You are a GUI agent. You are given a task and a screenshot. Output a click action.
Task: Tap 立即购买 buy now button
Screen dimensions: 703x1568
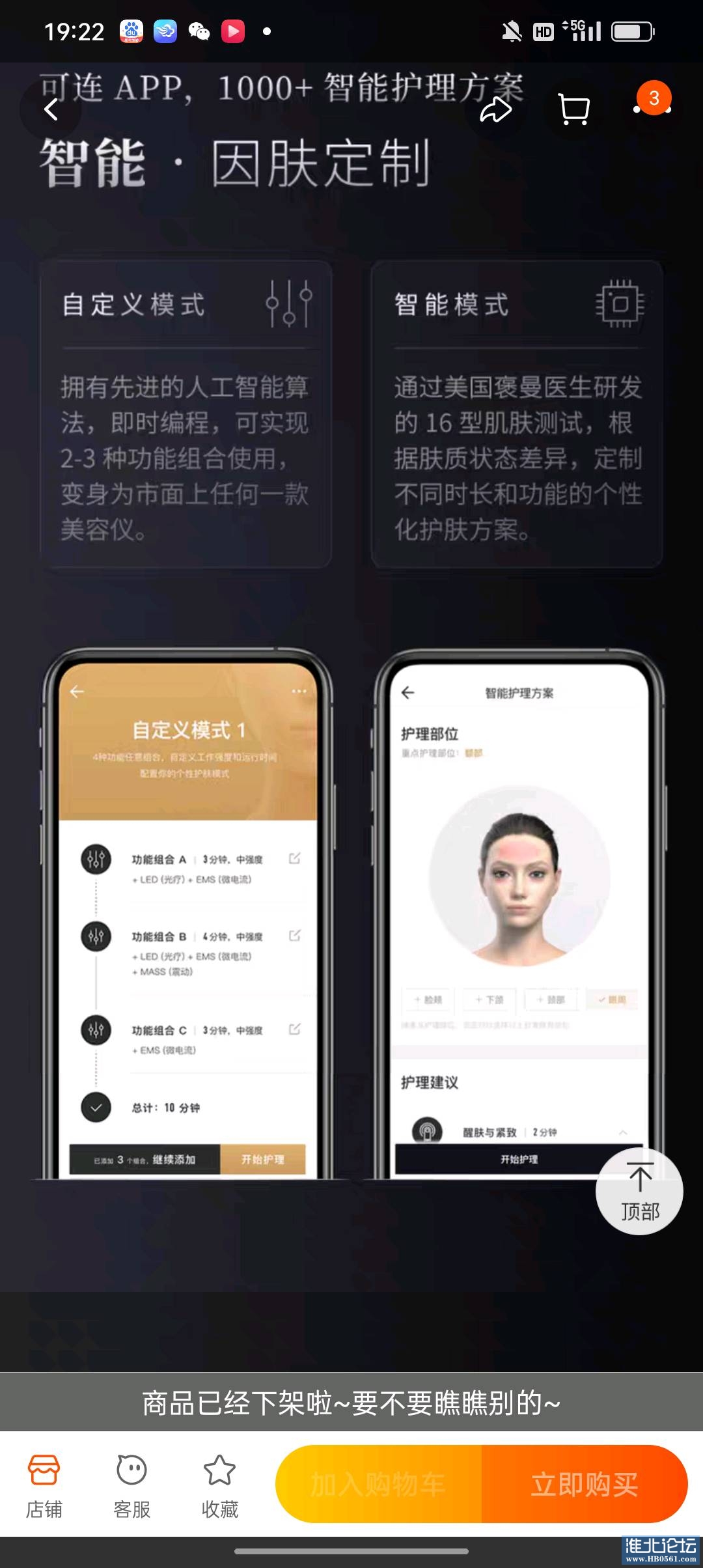coord(584,1484)
